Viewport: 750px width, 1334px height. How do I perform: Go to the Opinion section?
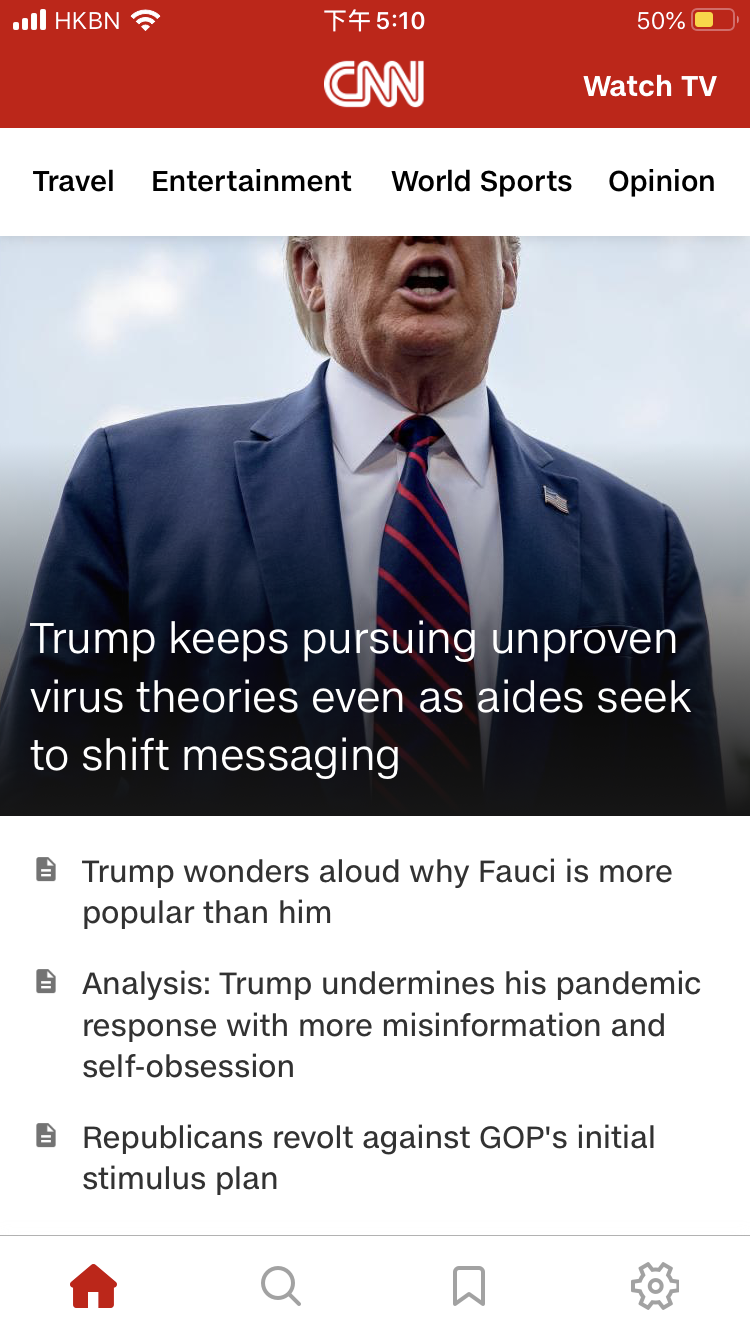tap(661, 181)
